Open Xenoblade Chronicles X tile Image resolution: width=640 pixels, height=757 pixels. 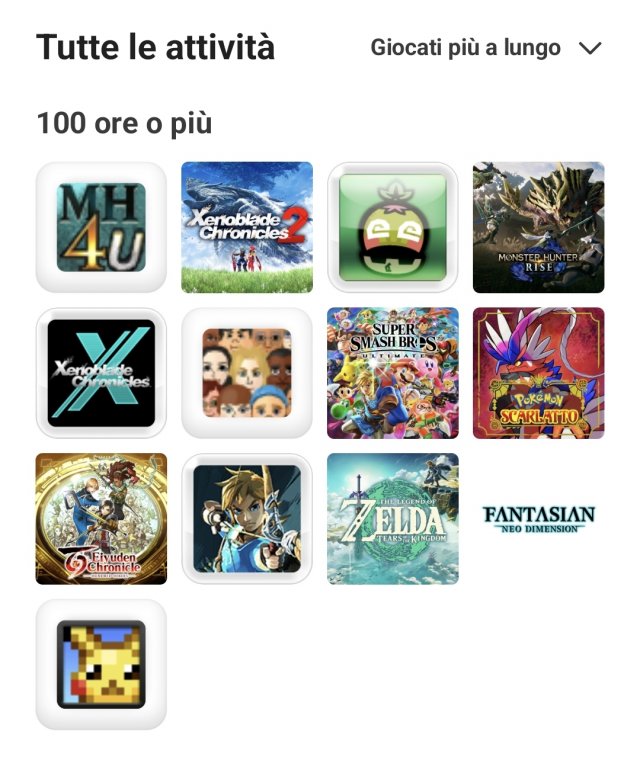[101, 373]
